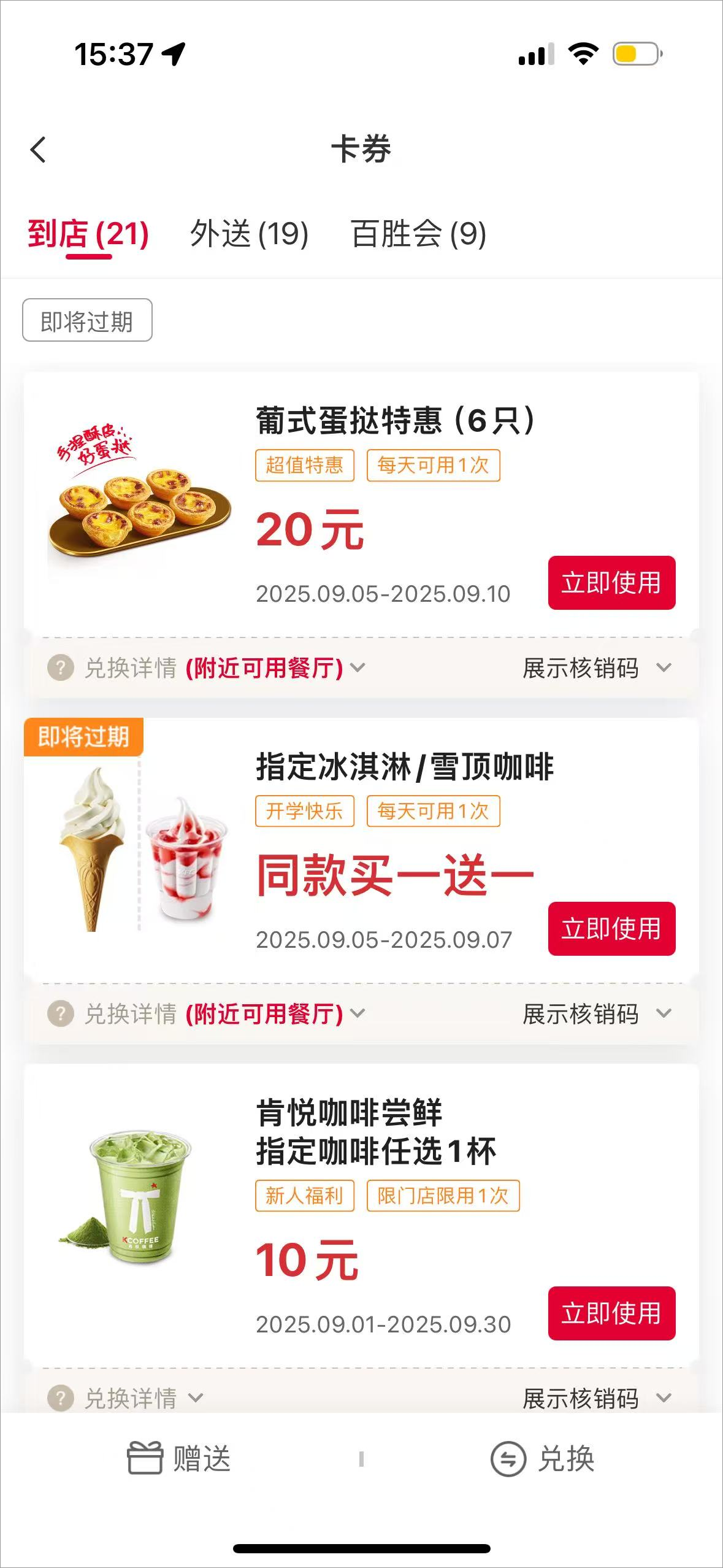Open the 葡式蛋挞特惠 (6只) coupon card
723x1568 pixels.
[395, 421]
